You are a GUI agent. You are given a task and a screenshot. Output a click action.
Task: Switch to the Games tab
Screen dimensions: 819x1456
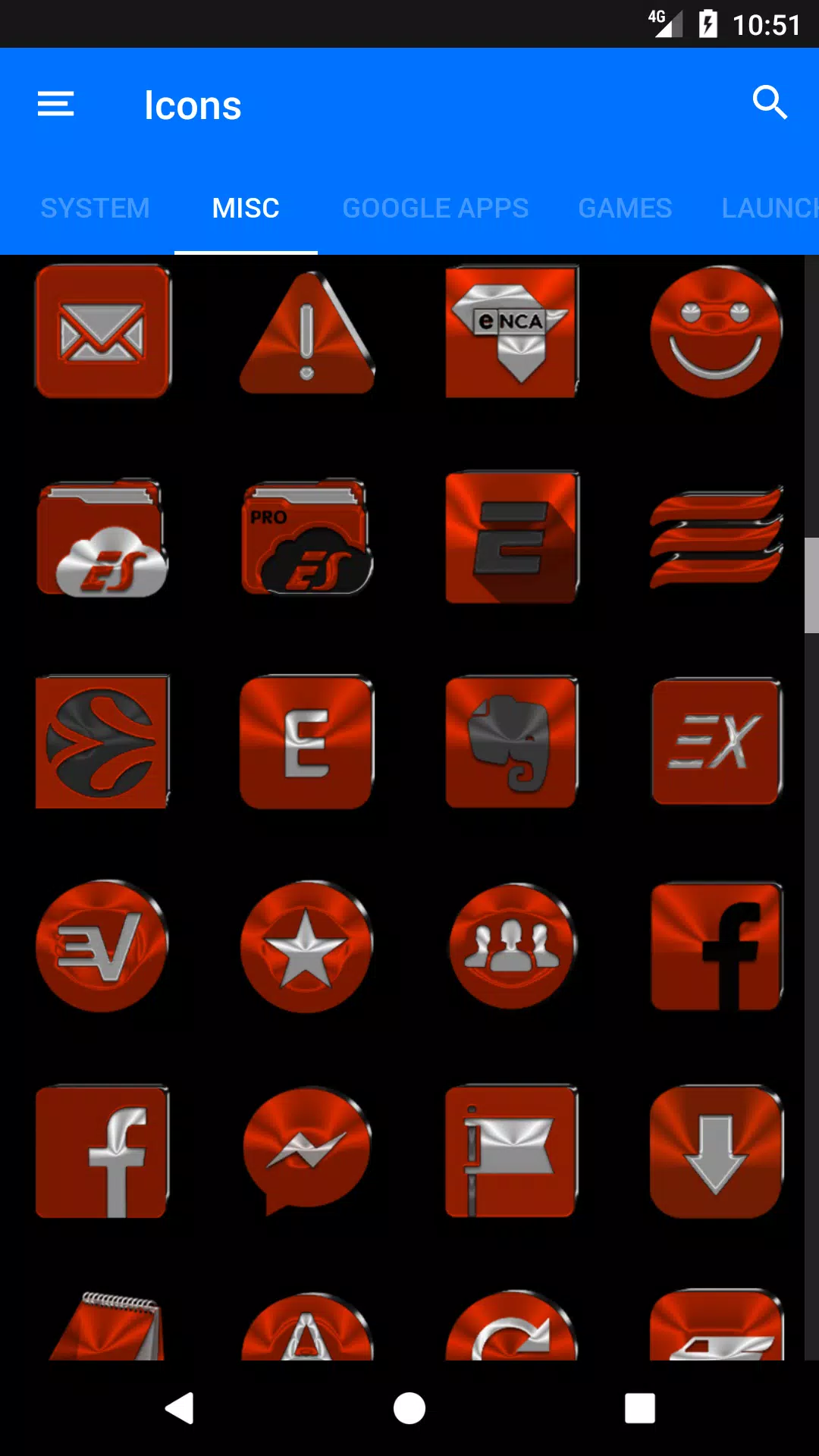625,208
